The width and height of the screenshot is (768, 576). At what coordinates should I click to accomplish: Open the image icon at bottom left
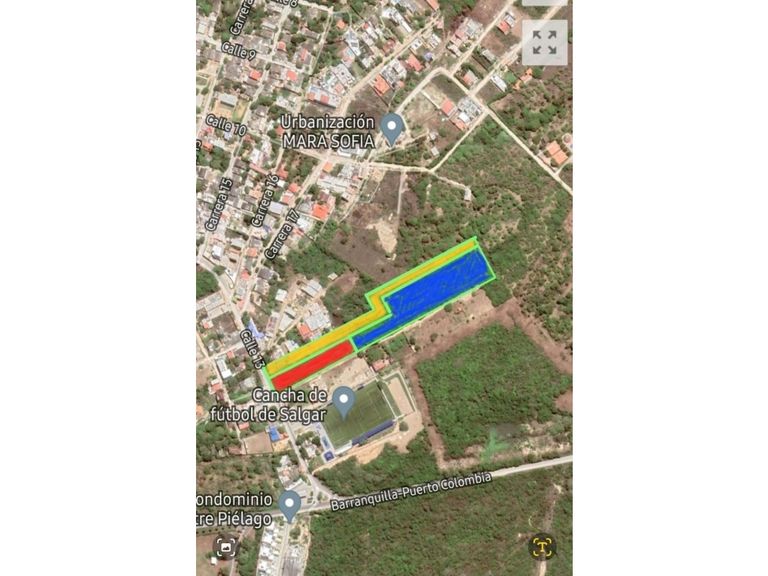point(226,547)
